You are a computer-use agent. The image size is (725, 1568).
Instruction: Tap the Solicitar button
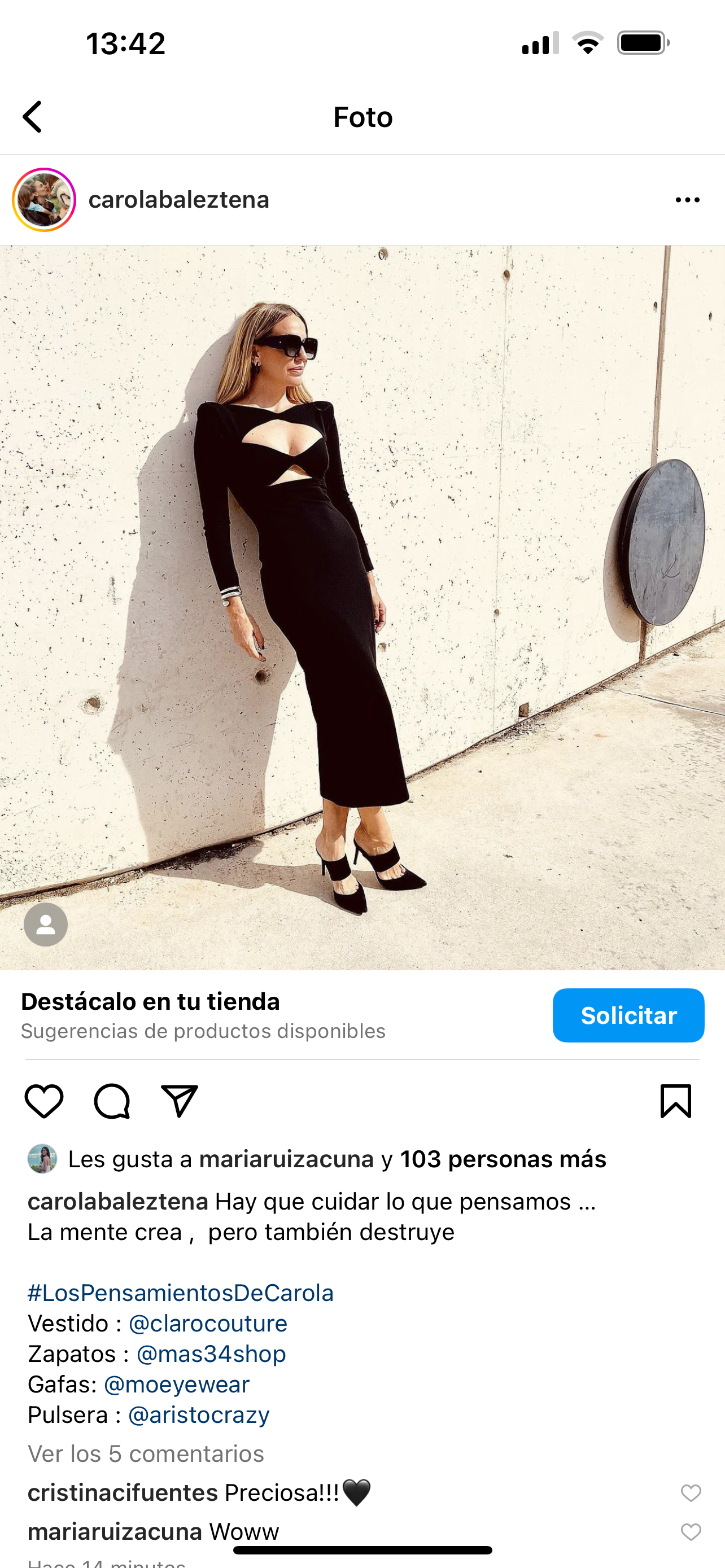tap(628, 1015)
